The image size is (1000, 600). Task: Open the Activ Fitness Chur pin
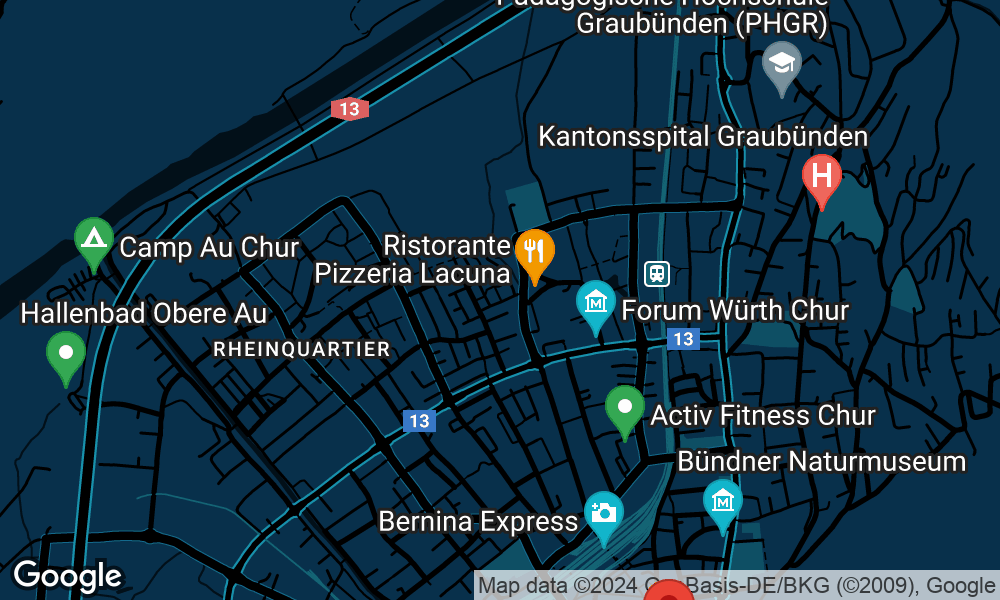[x=625, y=407]
